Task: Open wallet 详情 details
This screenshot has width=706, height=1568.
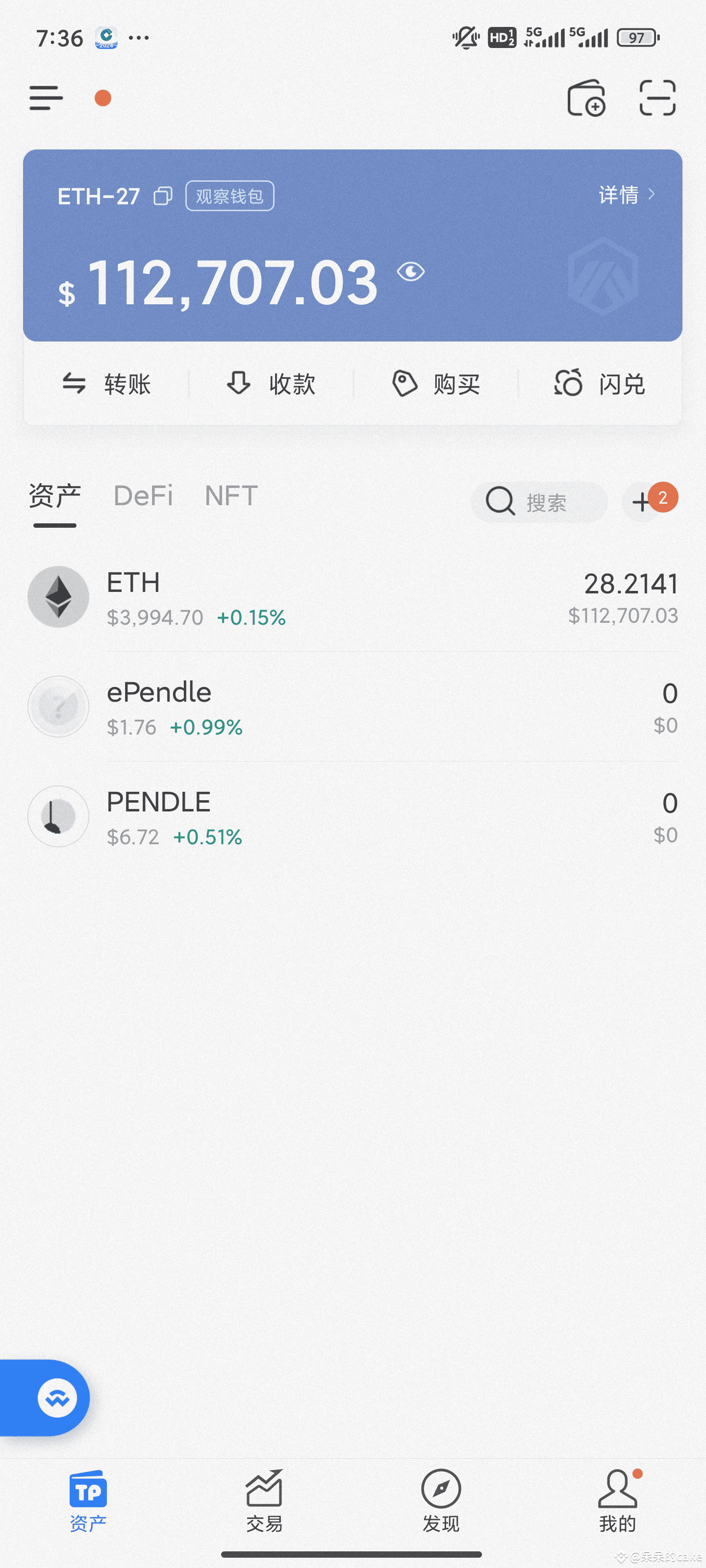Action: 626,195
